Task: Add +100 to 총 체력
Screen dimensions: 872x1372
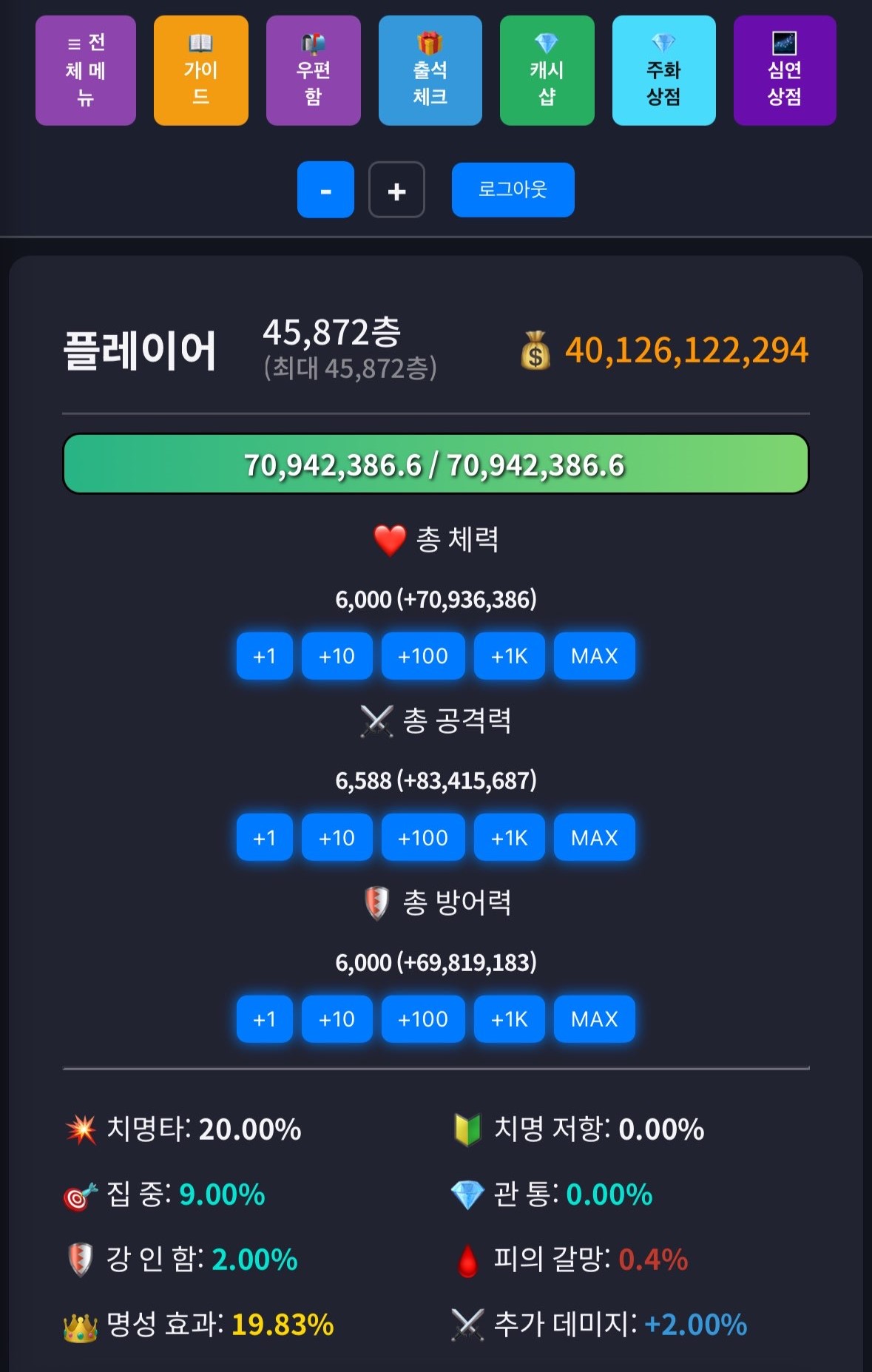Action: (422, 656)
